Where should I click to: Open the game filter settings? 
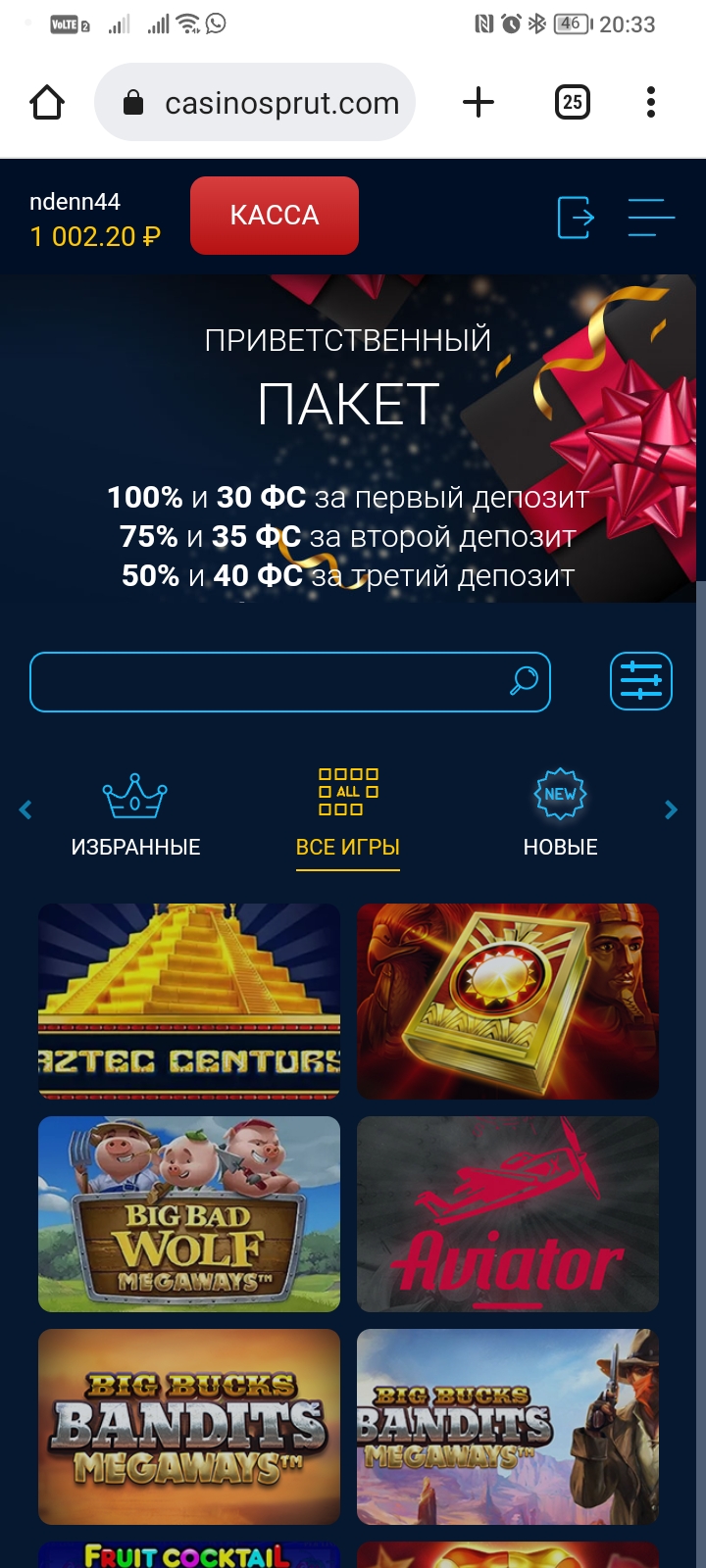(x=641, y=681)
